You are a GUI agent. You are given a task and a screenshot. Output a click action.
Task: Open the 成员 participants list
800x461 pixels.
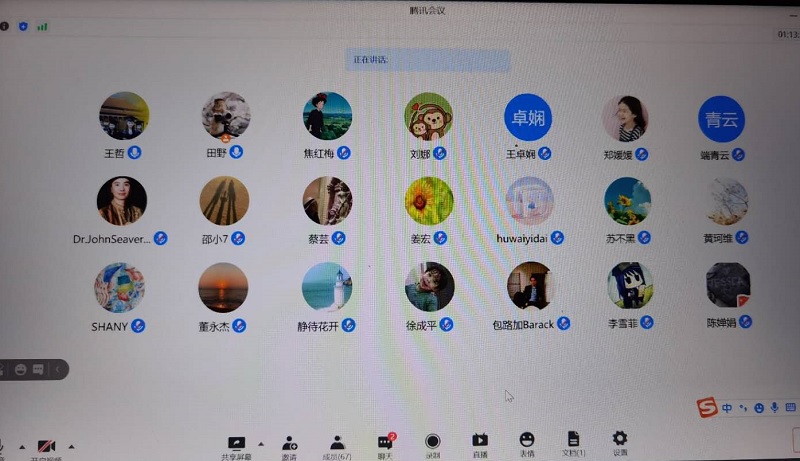tap(337, 443)
